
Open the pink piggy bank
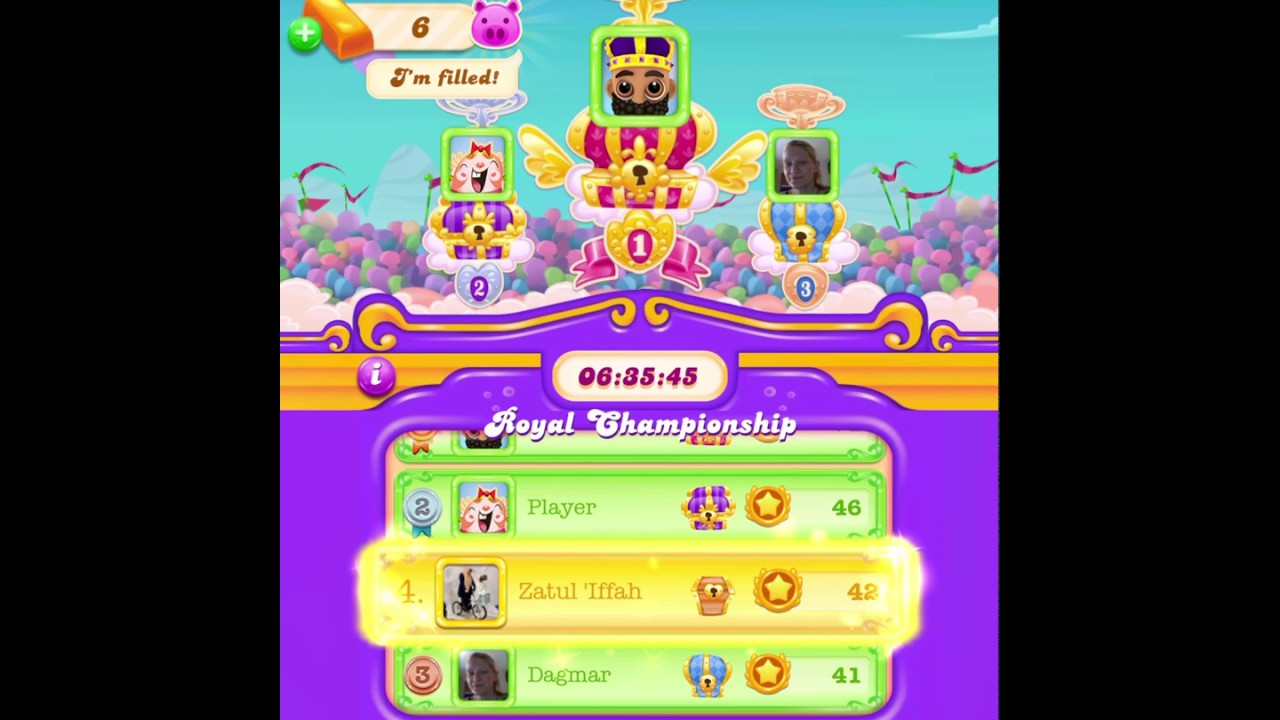(x=496, y=24)
